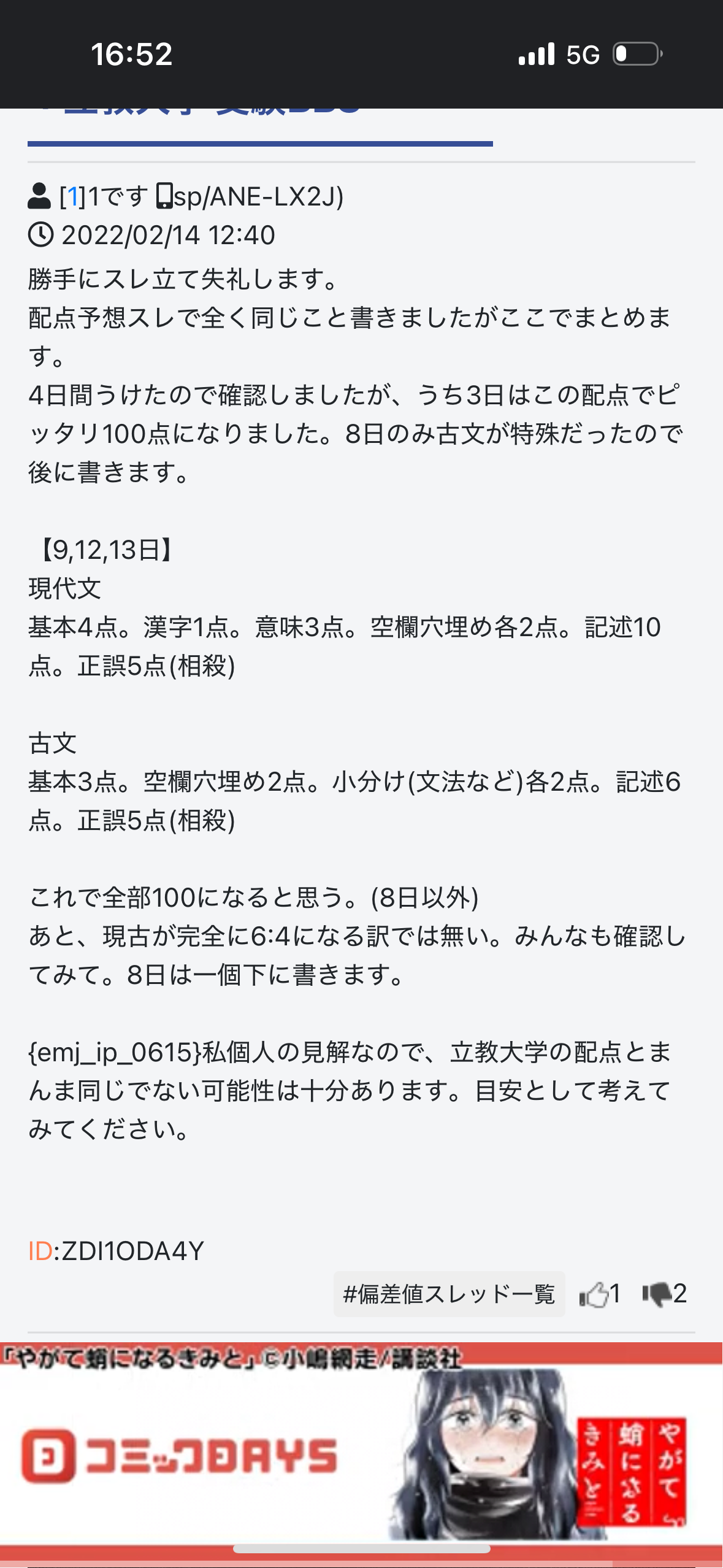Open the partially hidden thread title link
Image resolution: width=723 pixels, height=1568 pixels.
(x=212, y=112)
